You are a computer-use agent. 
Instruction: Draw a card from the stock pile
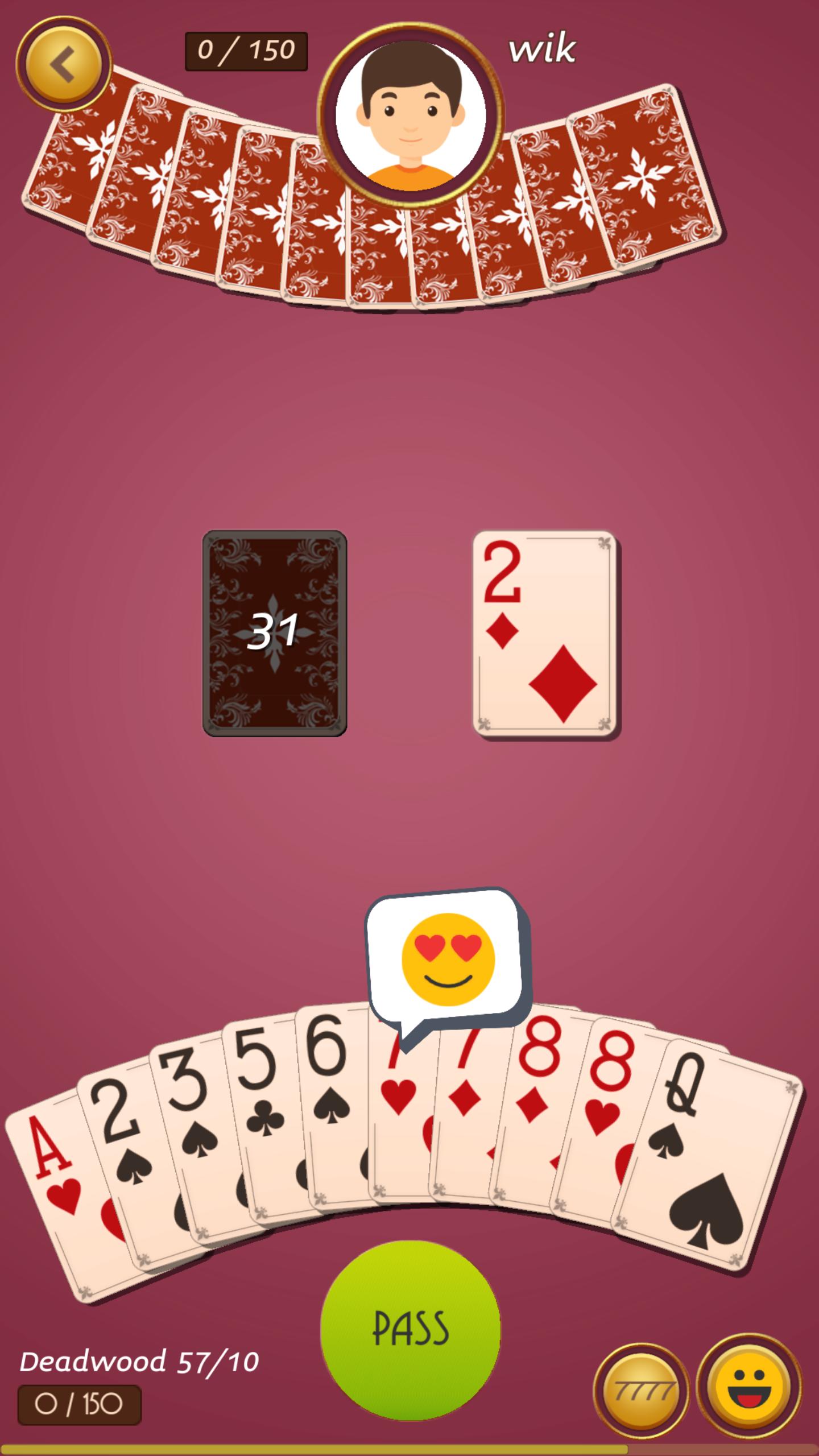click(275, 633)
